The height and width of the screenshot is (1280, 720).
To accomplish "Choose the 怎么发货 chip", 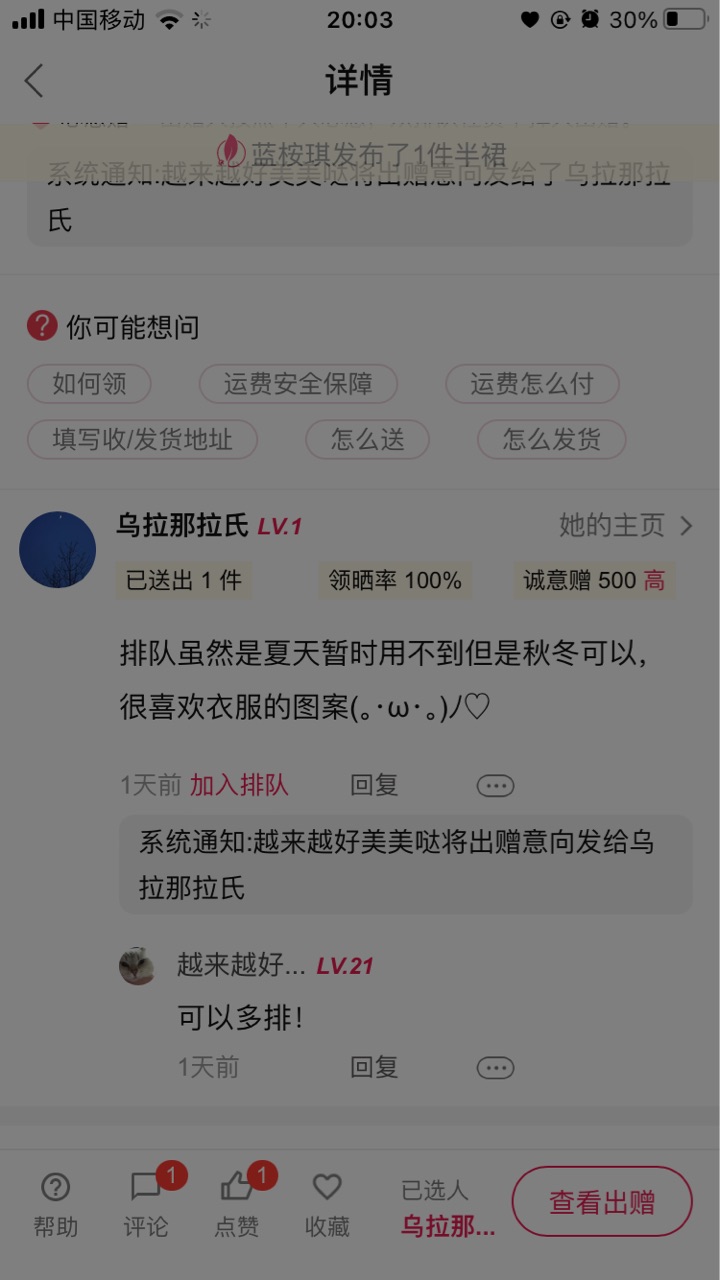I will [x=551, y=439].
